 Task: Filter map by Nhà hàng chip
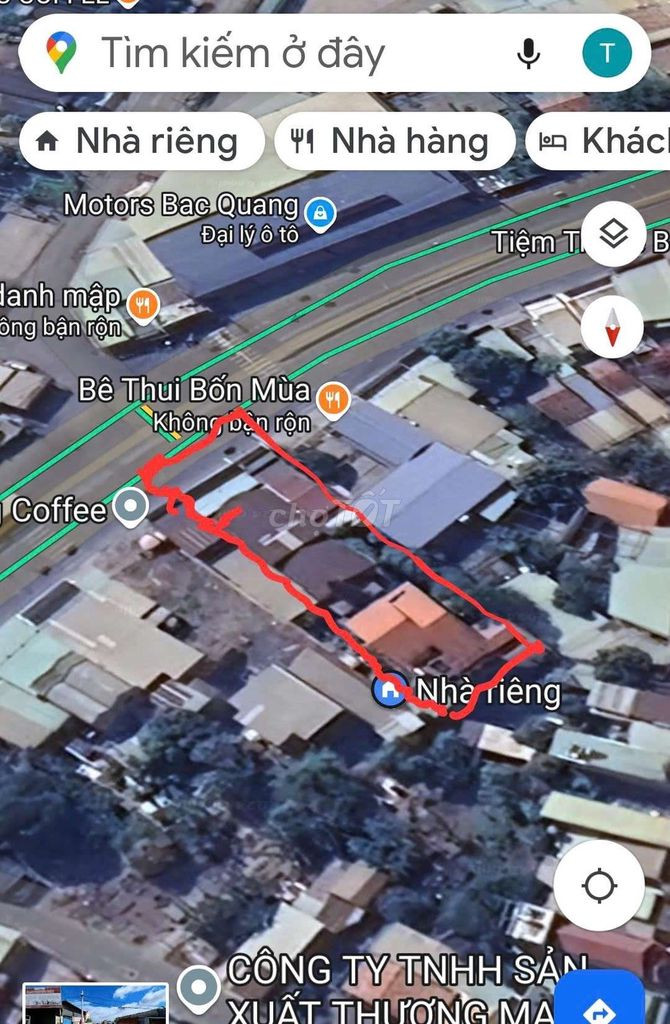(x=394, y=142)
